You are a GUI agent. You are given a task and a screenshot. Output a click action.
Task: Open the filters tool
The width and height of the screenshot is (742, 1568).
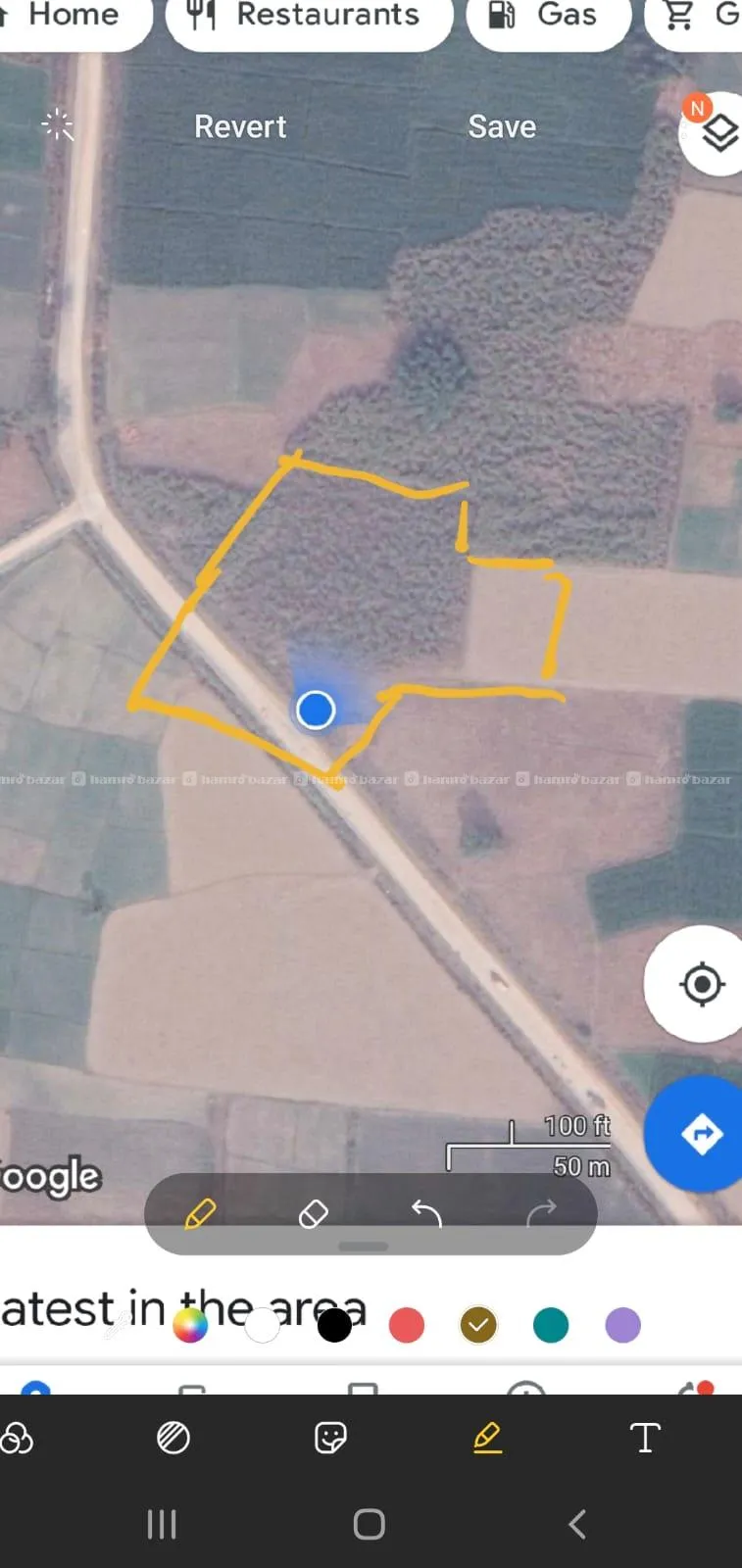pyautogui.click(x=17, y=1438)
